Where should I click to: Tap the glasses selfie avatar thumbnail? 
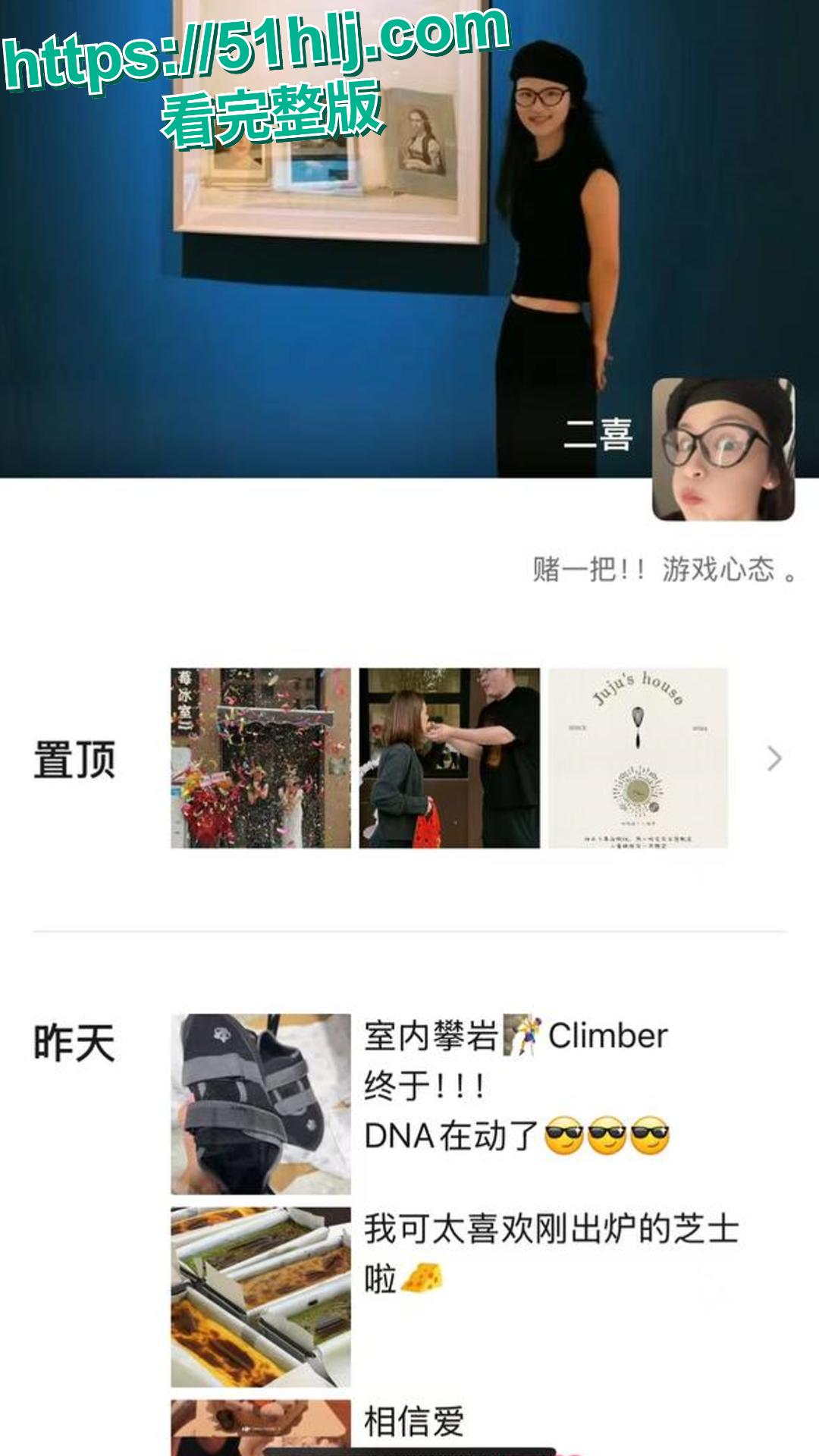click(724, 447)
